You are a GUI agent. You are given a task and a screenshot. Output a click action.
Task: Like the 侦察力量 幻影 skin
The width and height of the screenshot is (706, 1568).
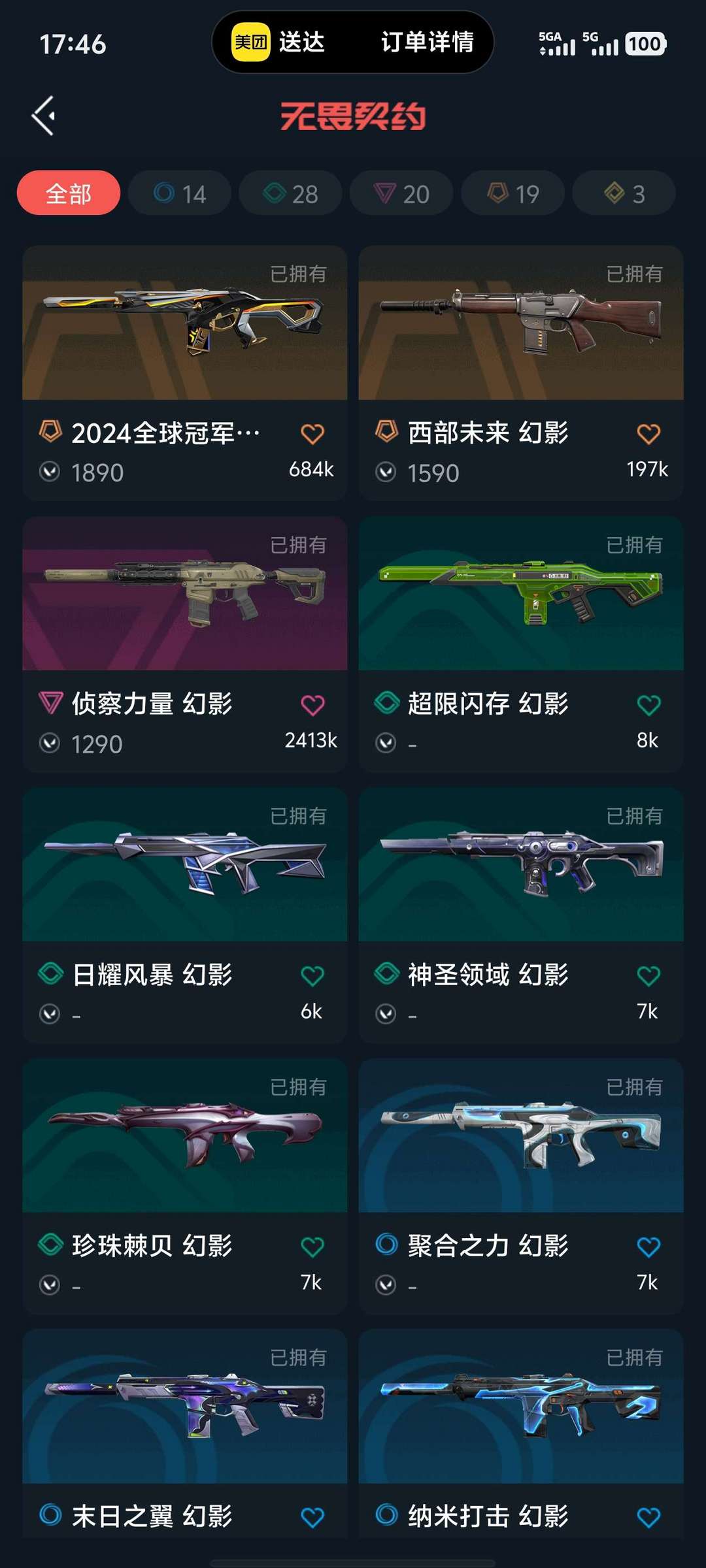pyautogui.click(x=312, y=705)
